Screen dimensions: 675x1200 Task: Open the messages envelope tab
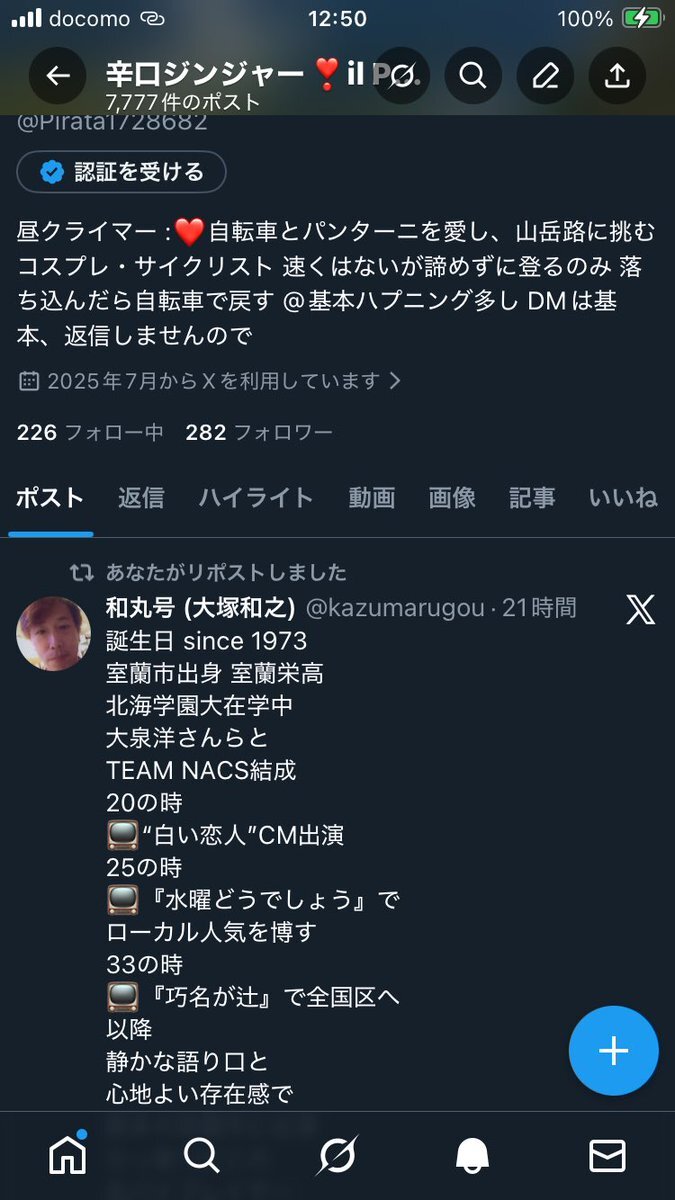tap(607, 1156)
